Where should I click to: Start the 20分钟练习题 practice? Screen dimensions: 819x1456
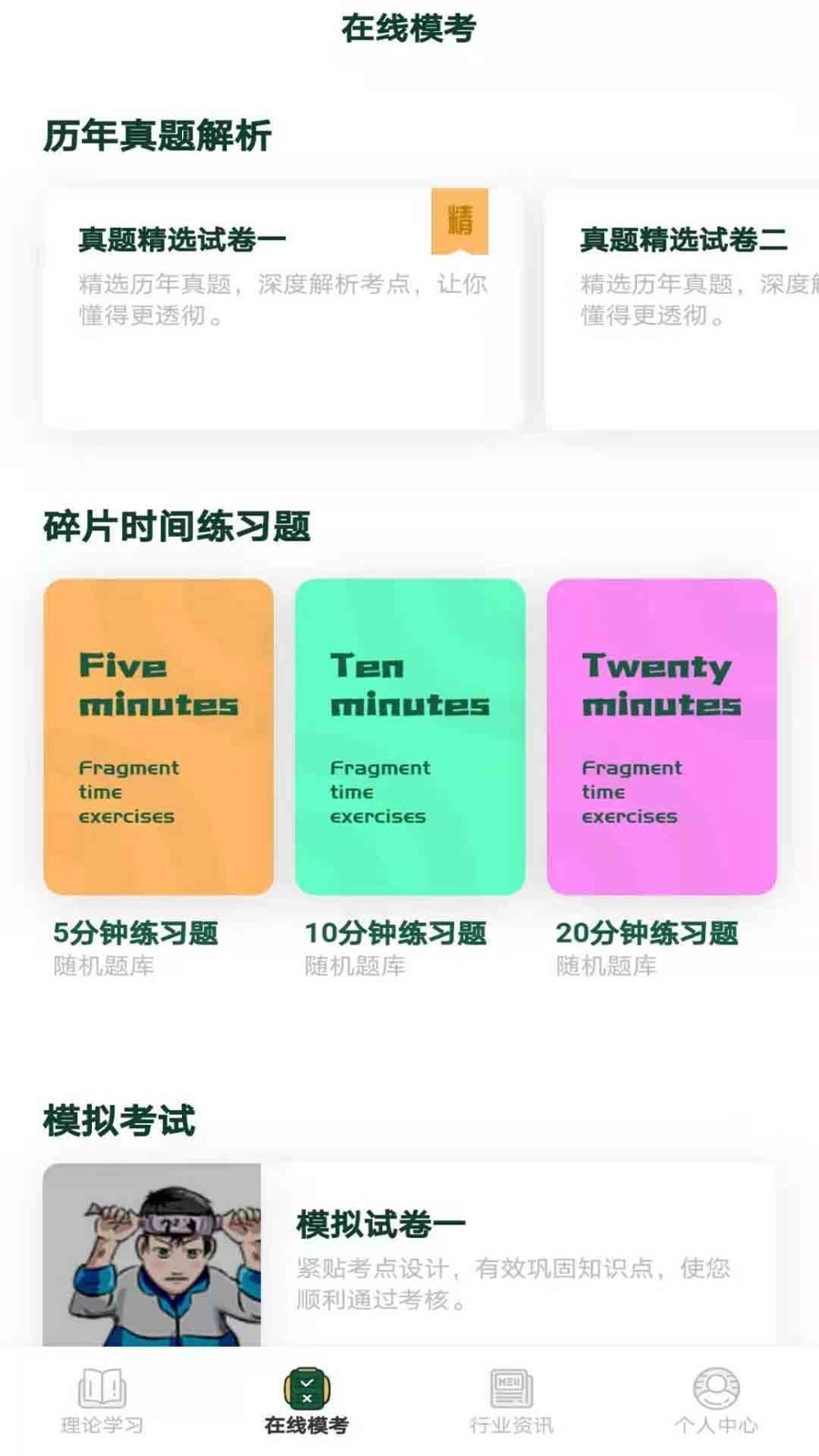646,933
